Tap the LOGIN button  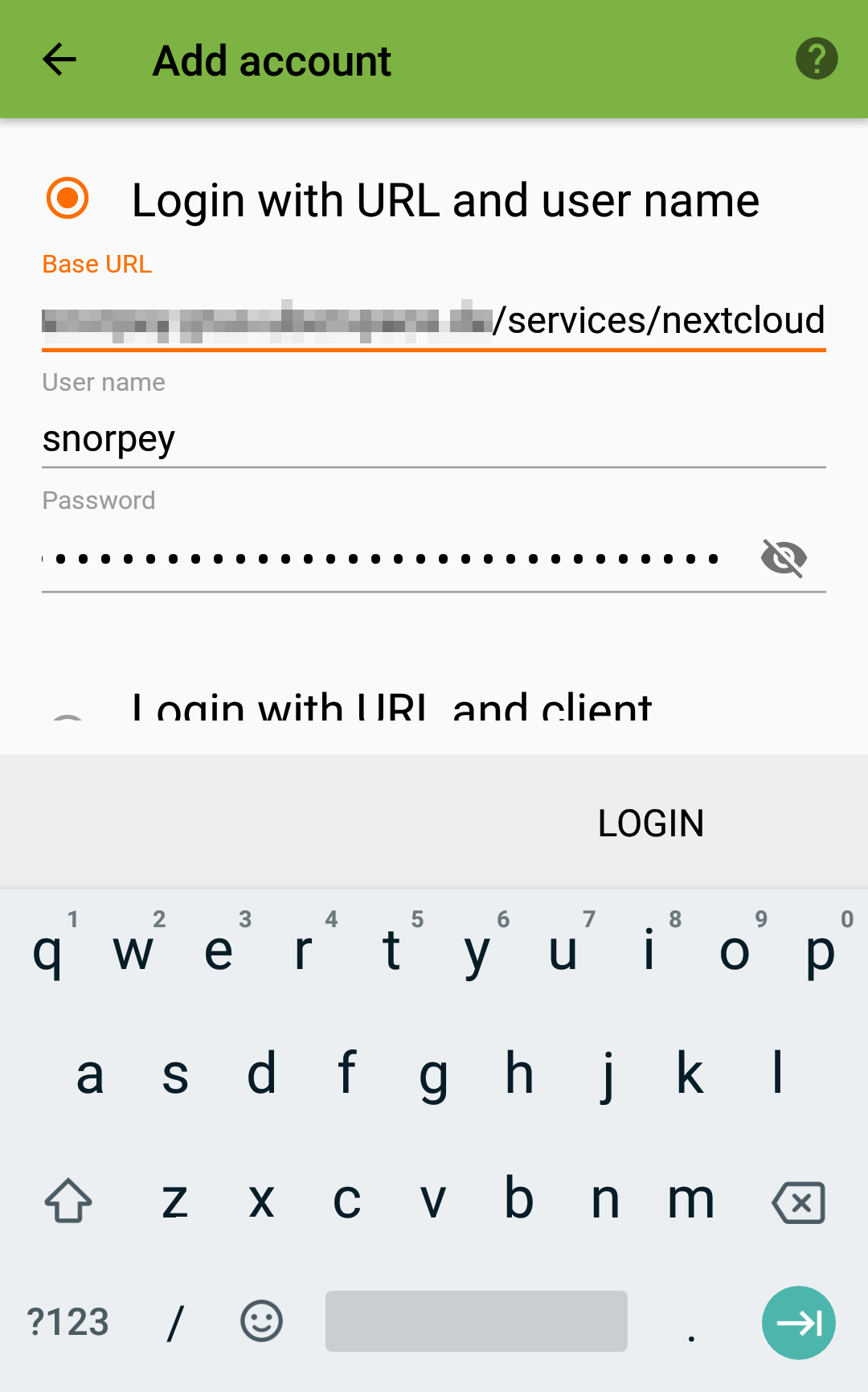[650, 823]
